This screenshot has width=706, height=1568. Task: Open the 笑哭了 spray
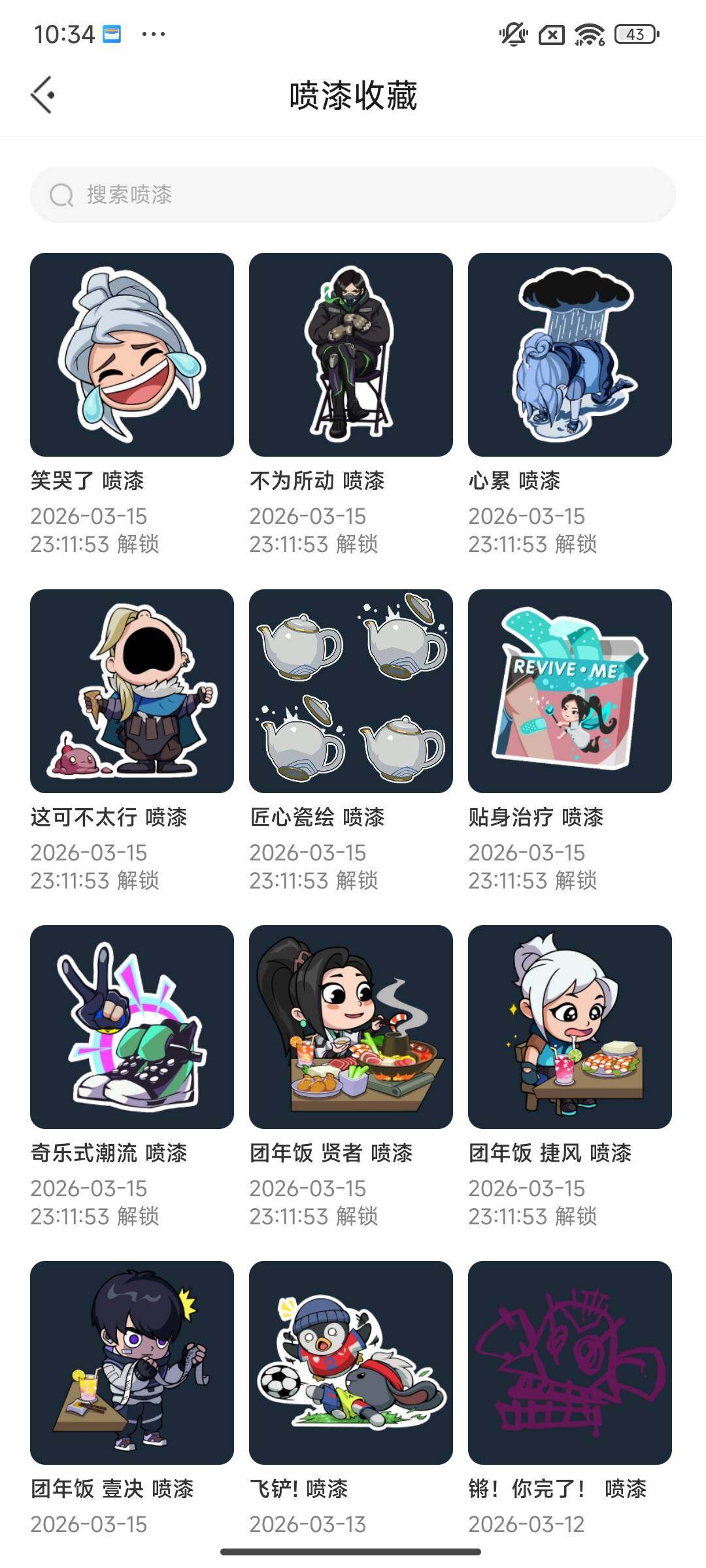131,353
